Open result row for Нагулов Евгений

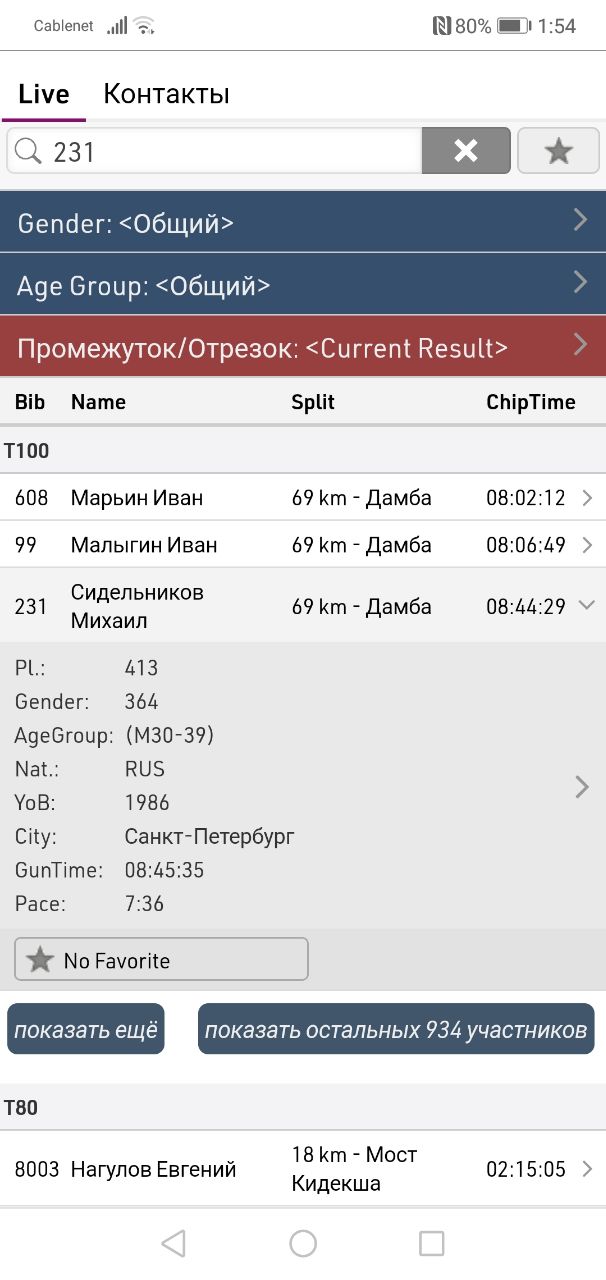[303, 1169]
